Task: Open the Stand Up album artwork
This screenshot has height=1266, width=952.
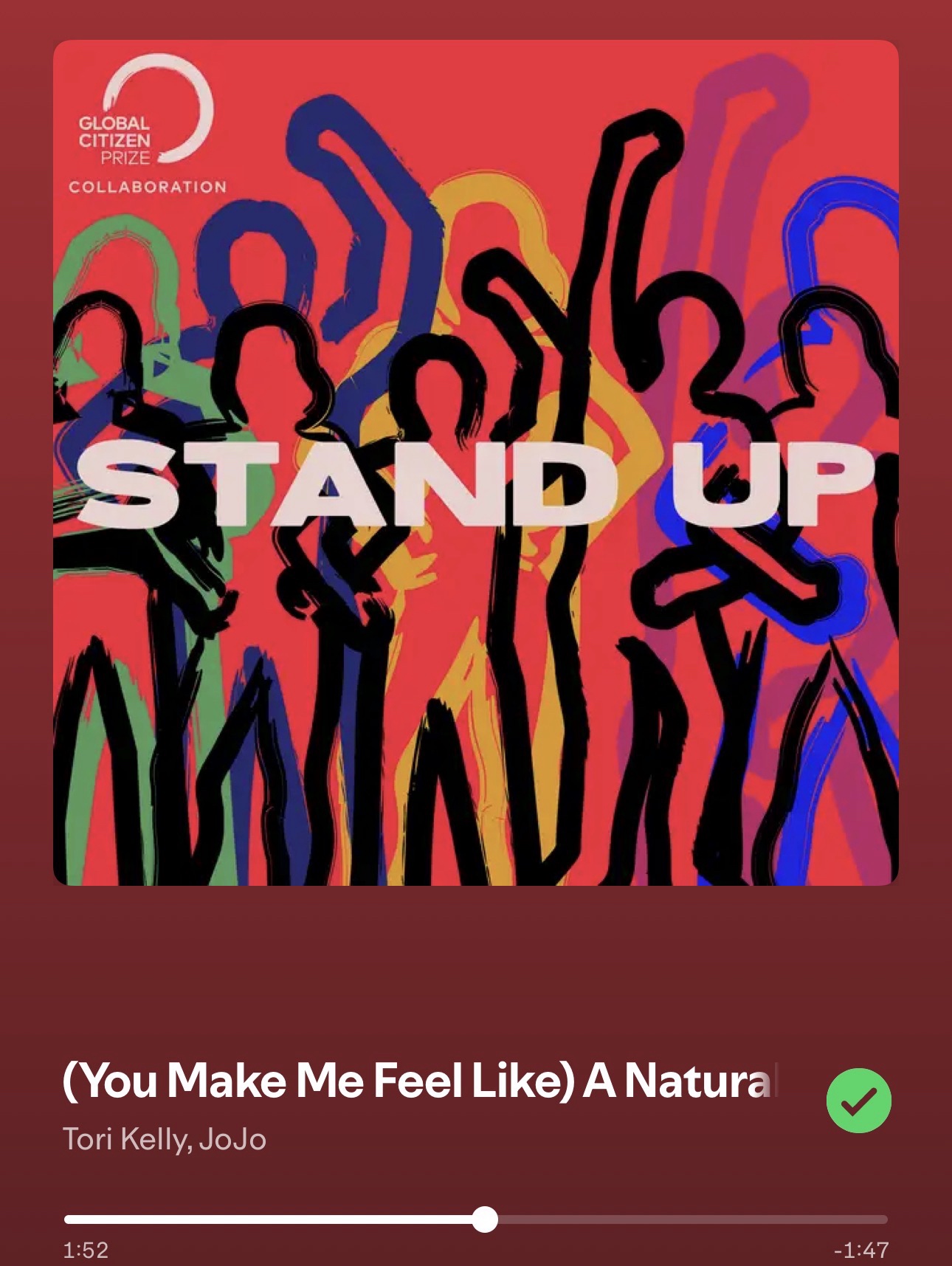Action: click(475, 463)
